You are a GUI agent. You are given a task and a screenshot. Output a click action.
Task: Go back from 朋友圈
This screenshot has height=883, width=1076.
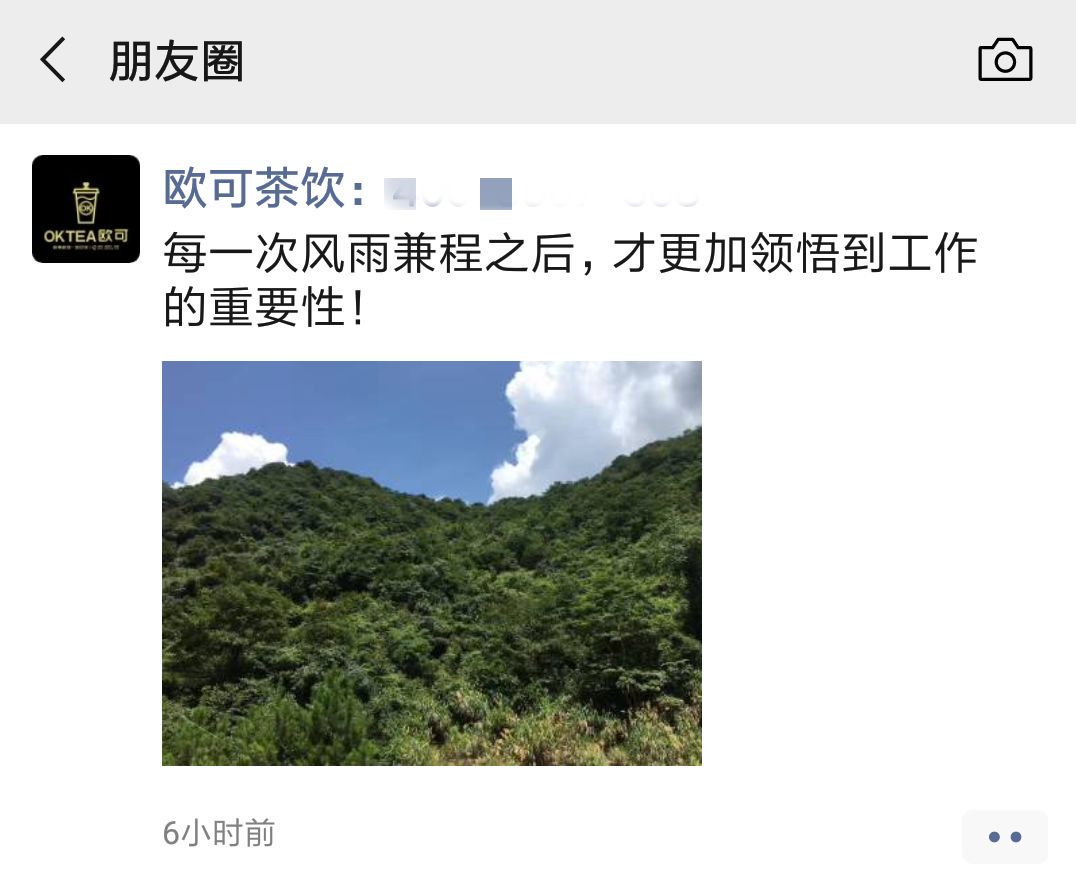(52, 61)
